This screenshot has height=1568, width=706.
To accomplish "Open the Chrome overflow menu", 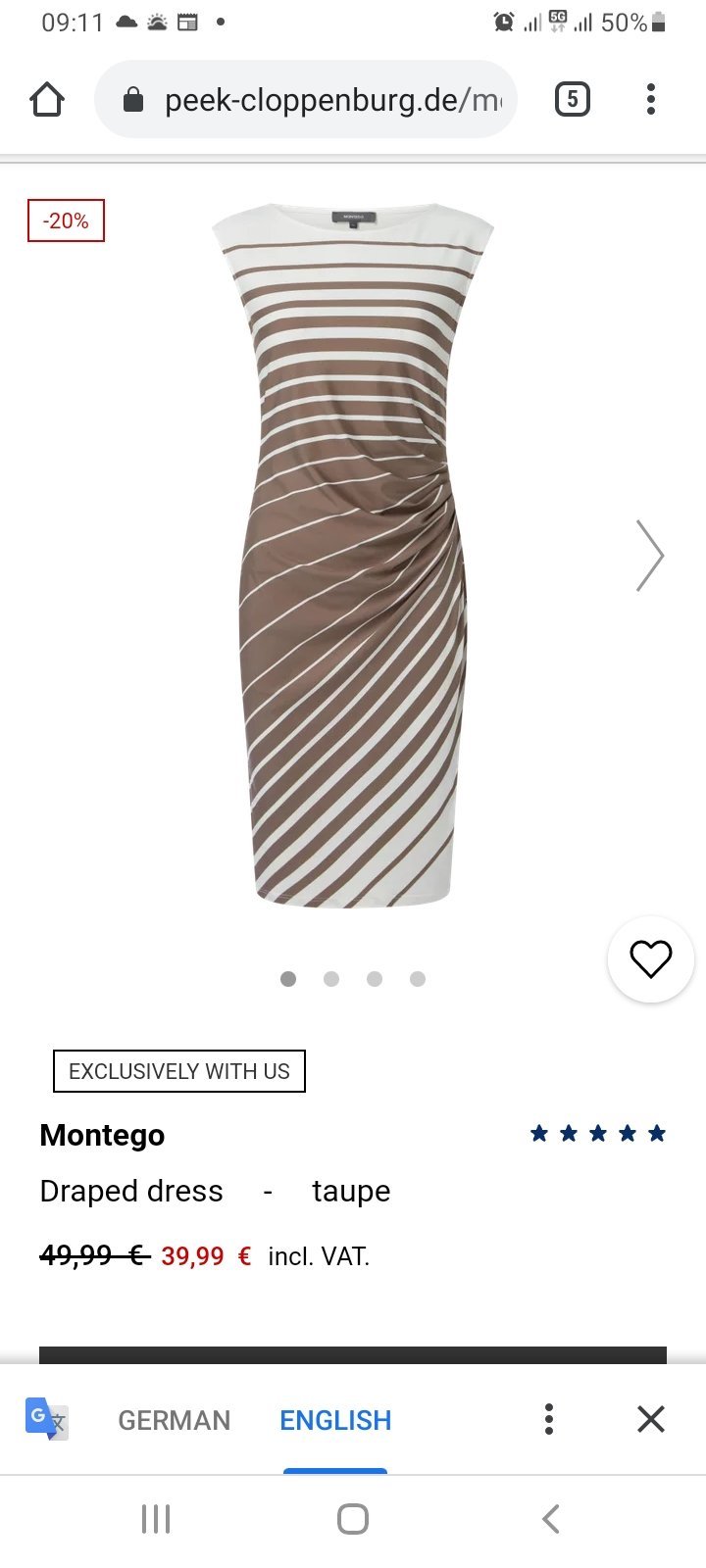I will click(x=651, y=99).
